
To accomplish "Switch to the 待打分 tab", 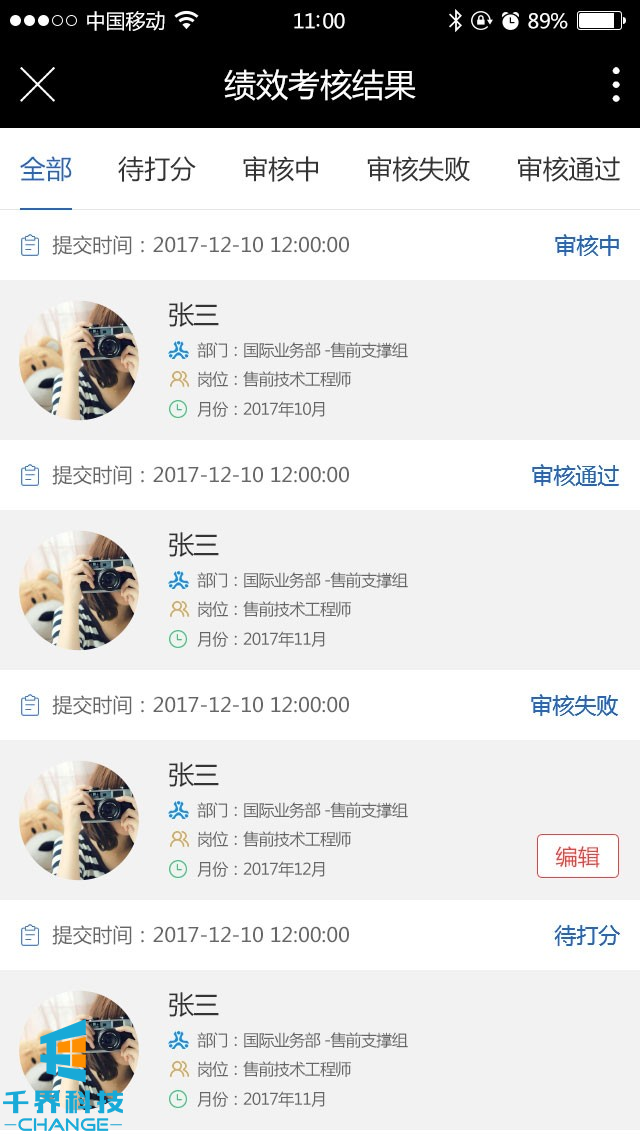I will point(156,169).
